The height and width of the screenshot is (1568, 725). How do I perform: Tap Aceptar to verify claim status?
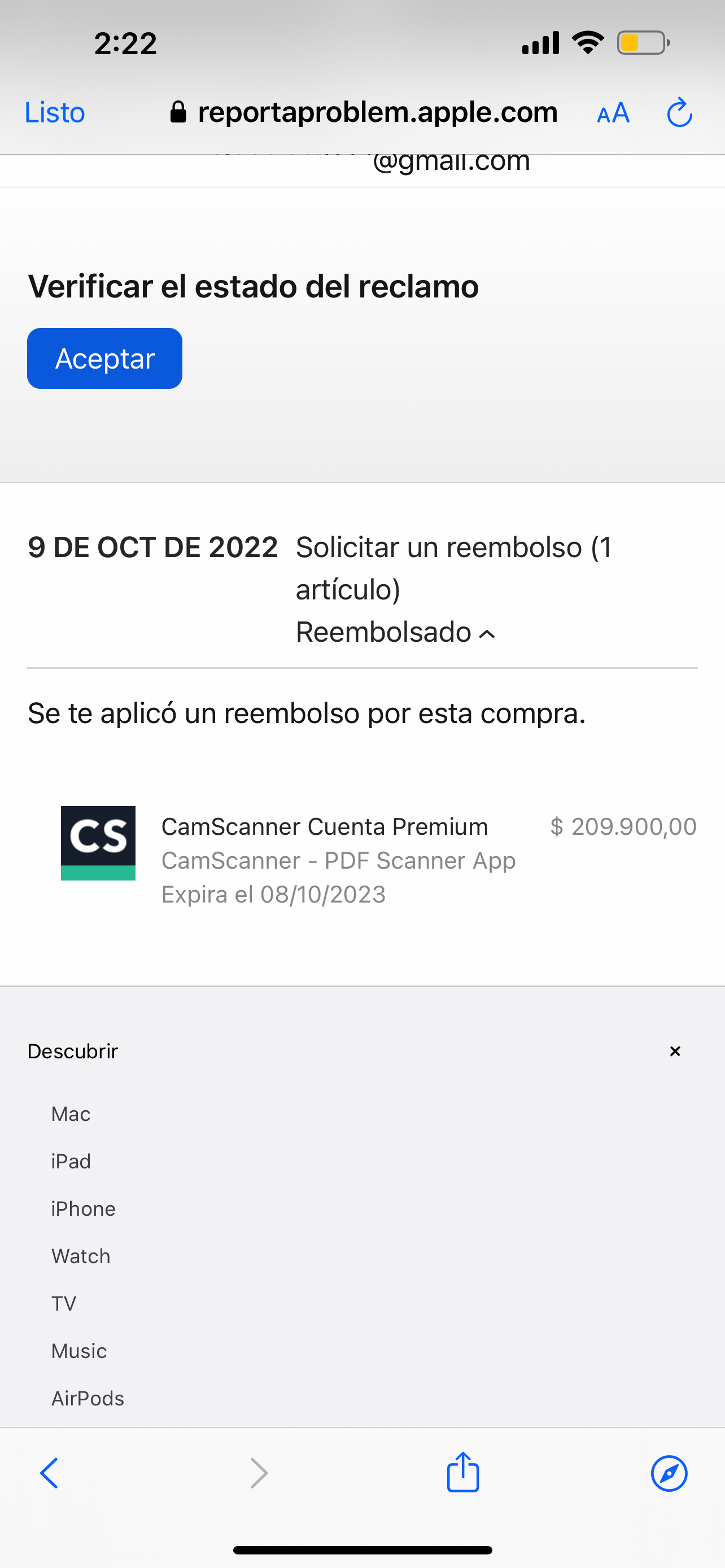click(x=104, y=358)
